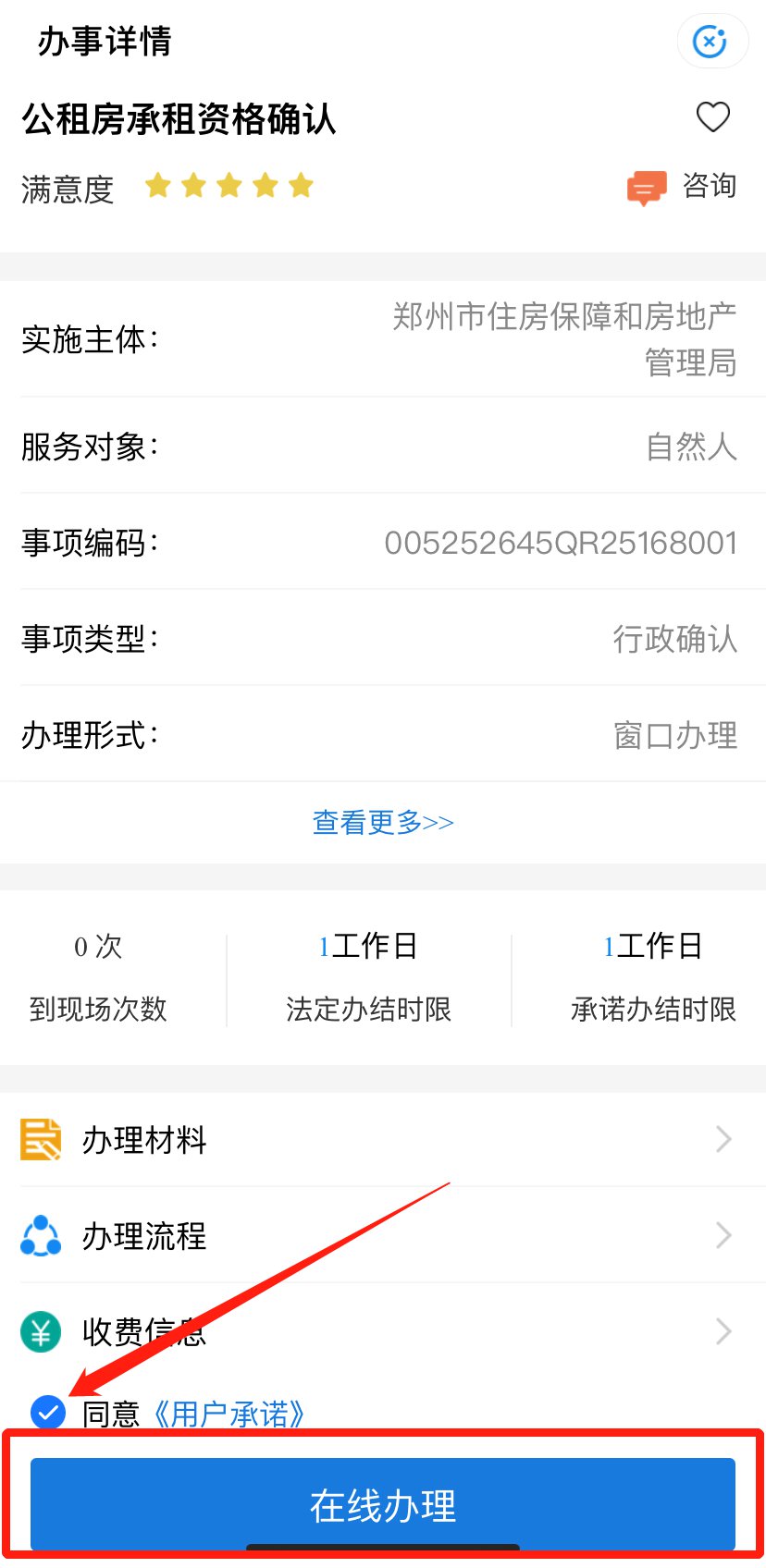Open 咨询 consultation

click(684, 187)
